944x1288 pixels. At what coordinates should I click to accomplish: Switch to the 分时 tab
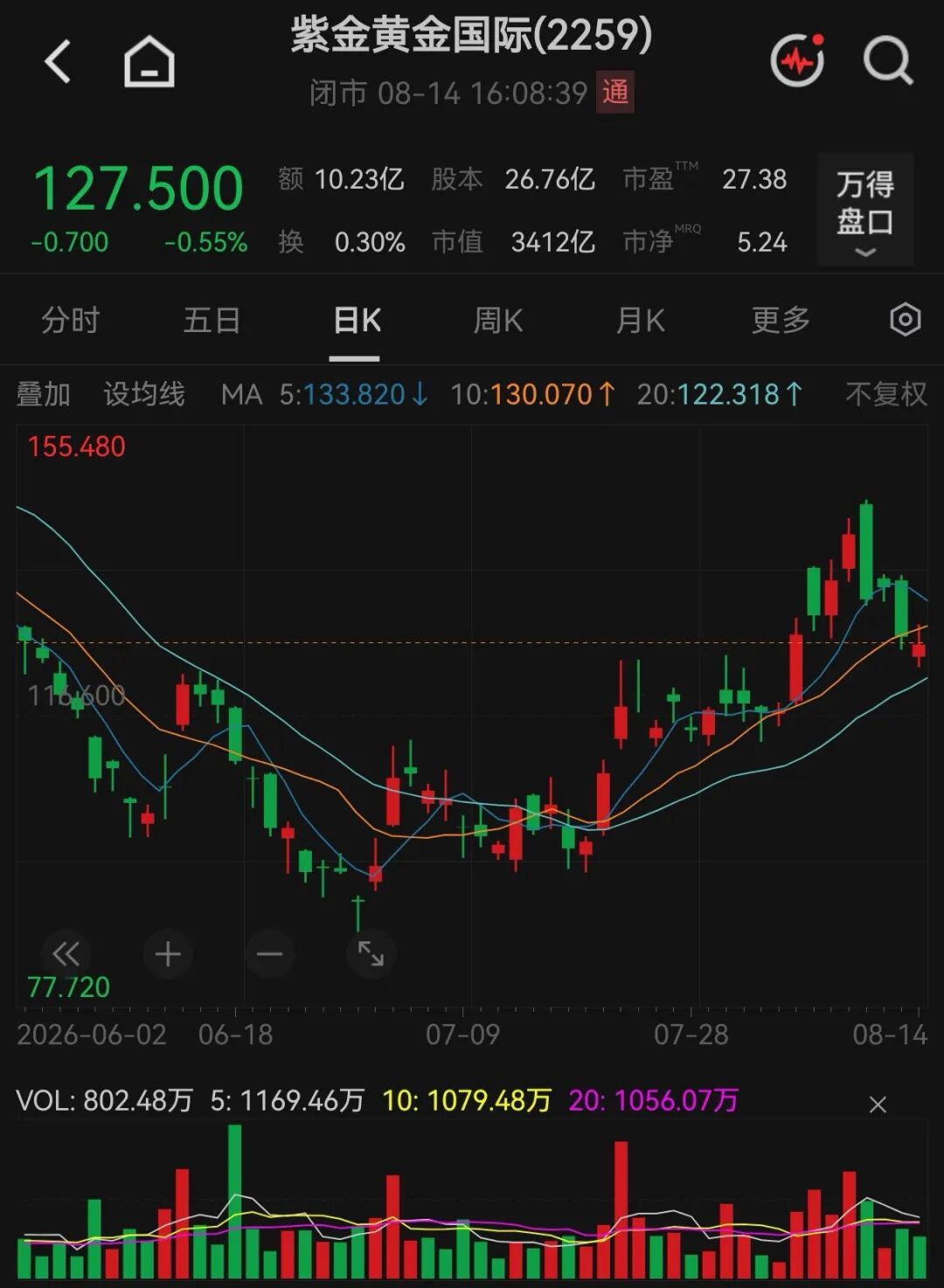pos(71,321)
